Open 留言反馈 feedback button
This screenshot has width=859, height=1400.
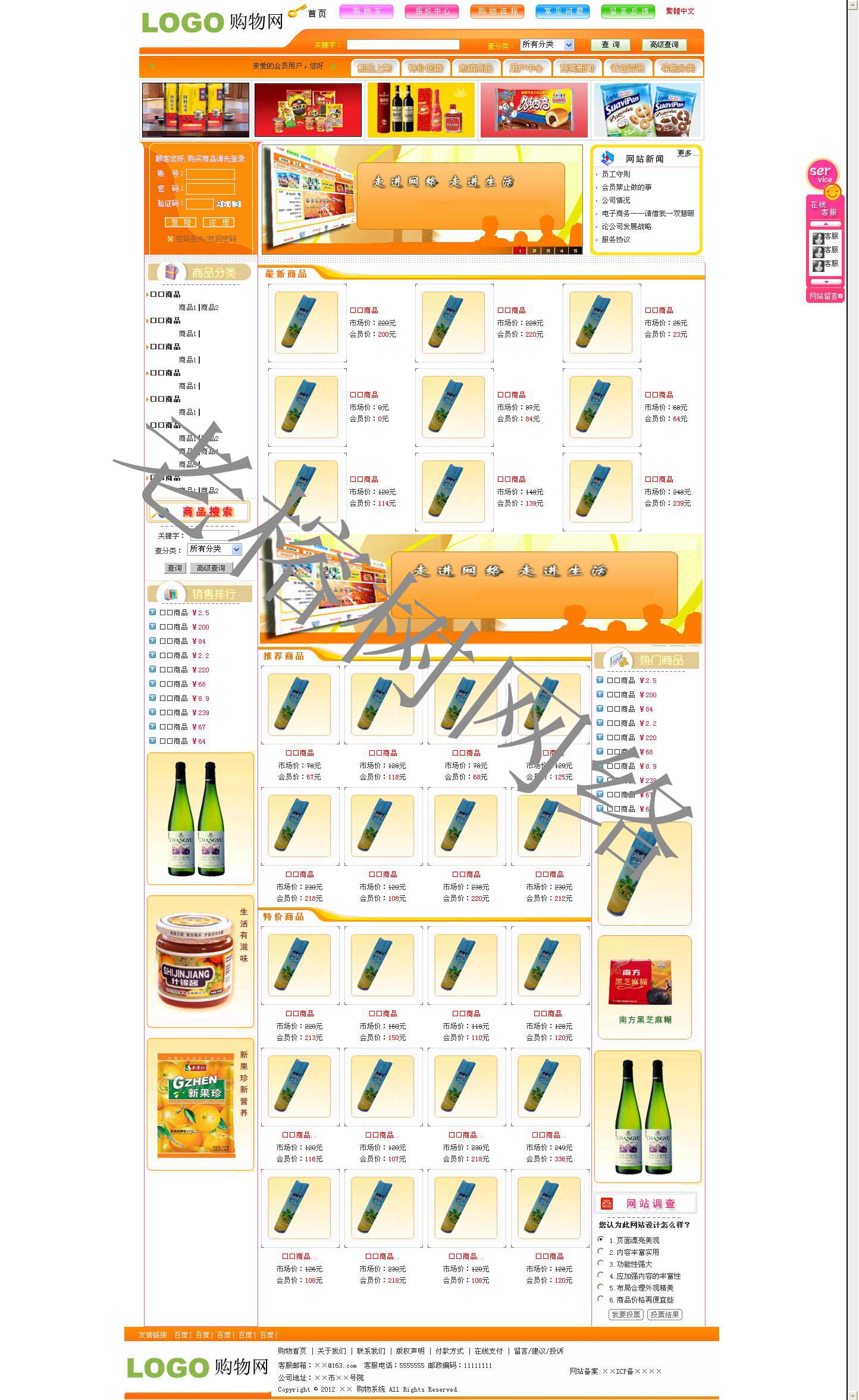pos(628,11)
